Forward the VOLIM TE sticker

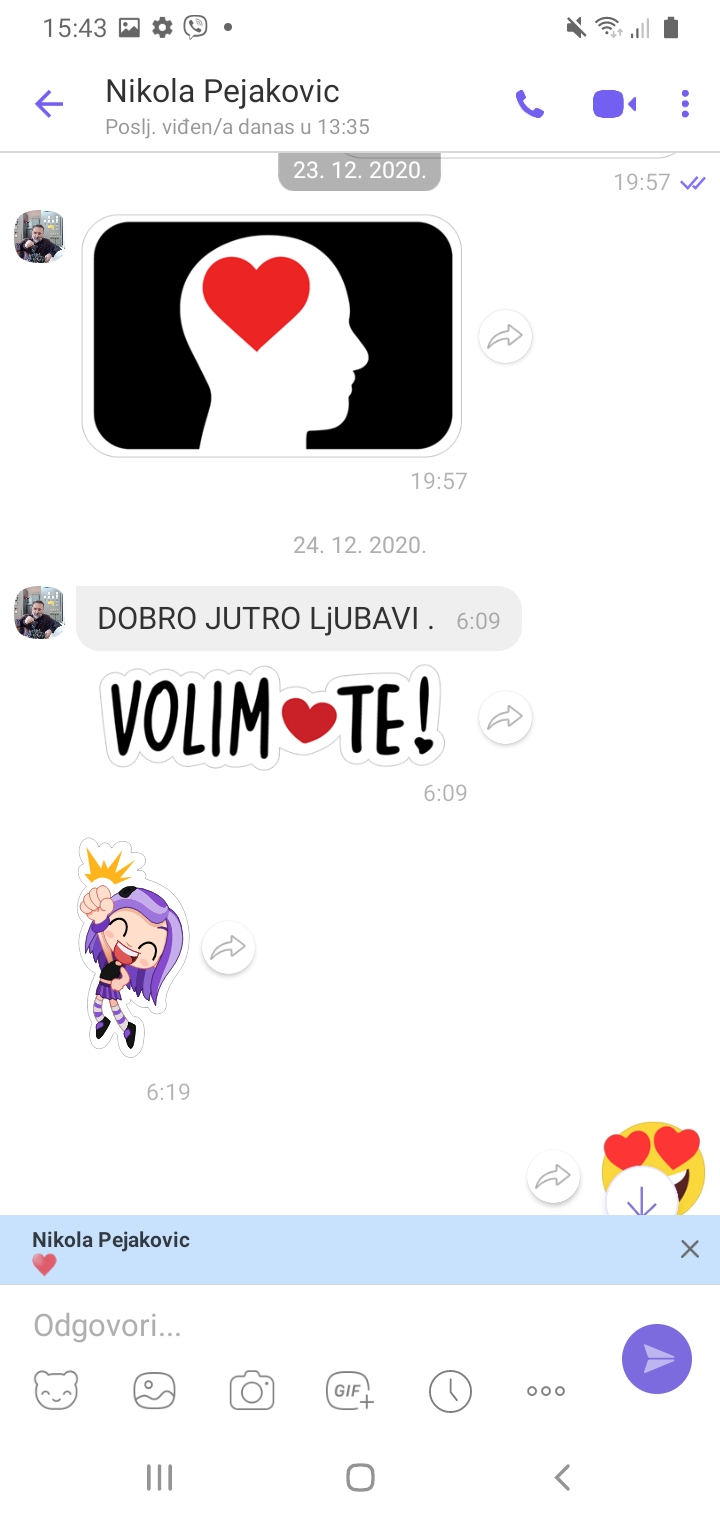click(505, 717)
